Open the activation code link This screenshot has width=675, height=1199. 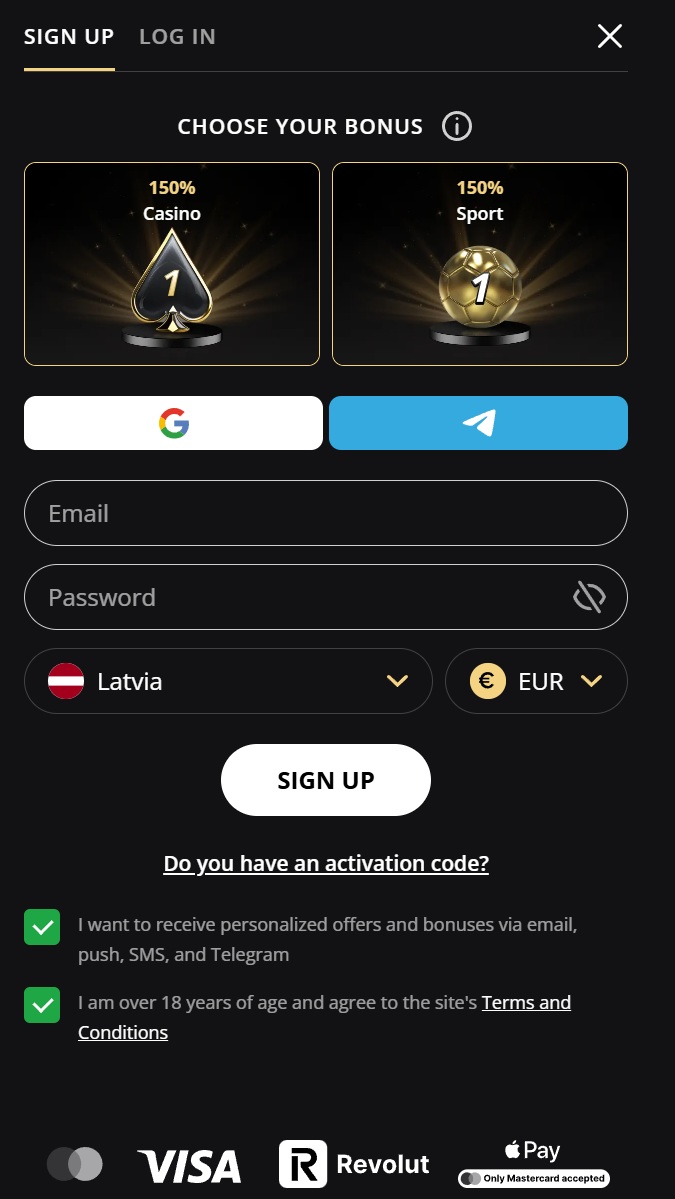tap(326, 863)
